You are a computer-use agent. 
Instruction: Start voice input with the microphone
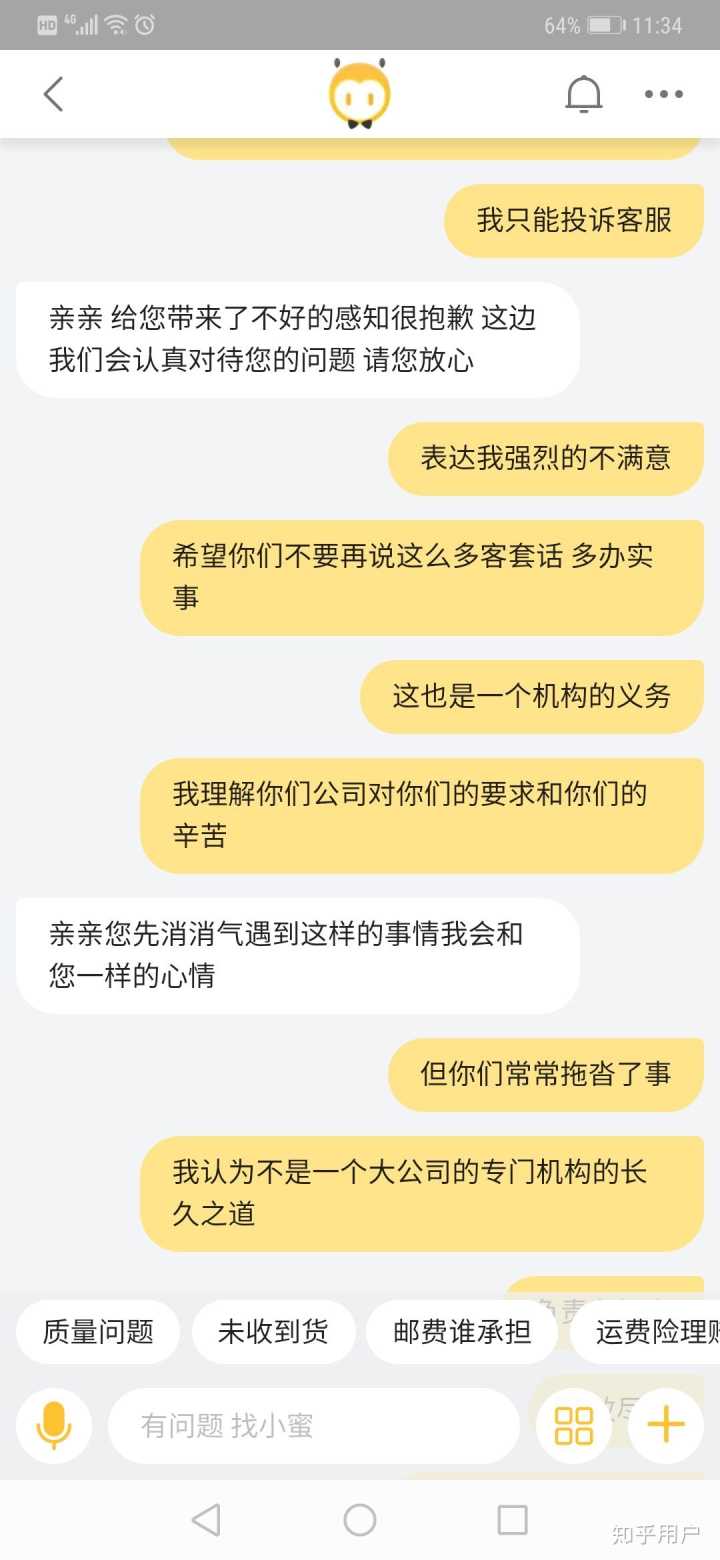pyautogui.click(x=54, y=1425)
